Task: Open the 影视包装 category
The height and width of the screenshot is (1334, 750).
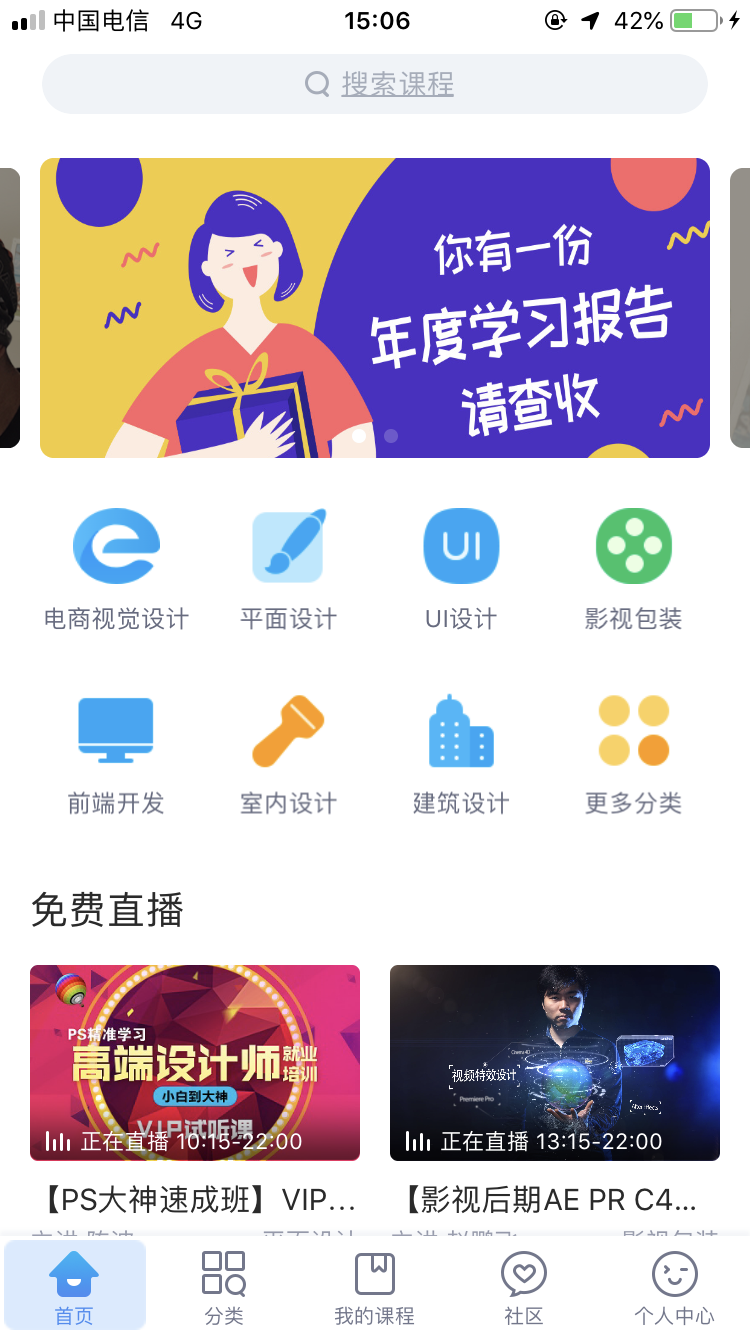Action: point(633,568)
